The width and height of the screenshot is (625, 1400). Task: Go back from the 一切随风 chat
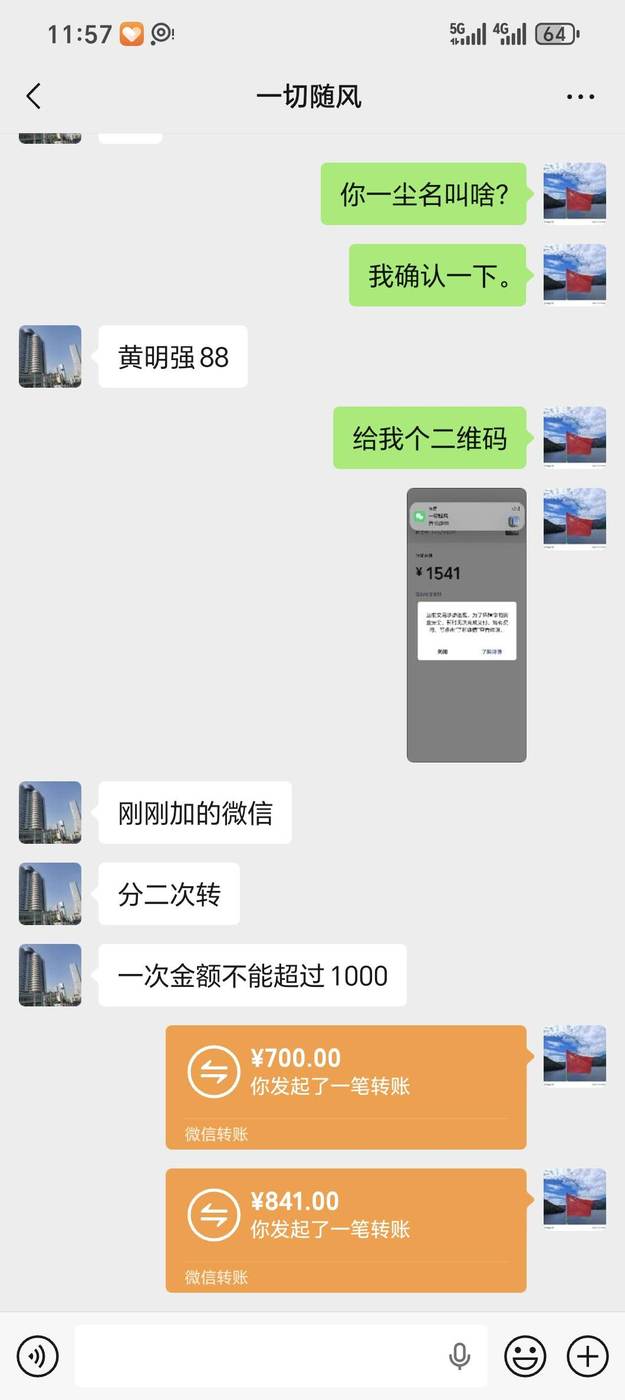click(34, 96)
